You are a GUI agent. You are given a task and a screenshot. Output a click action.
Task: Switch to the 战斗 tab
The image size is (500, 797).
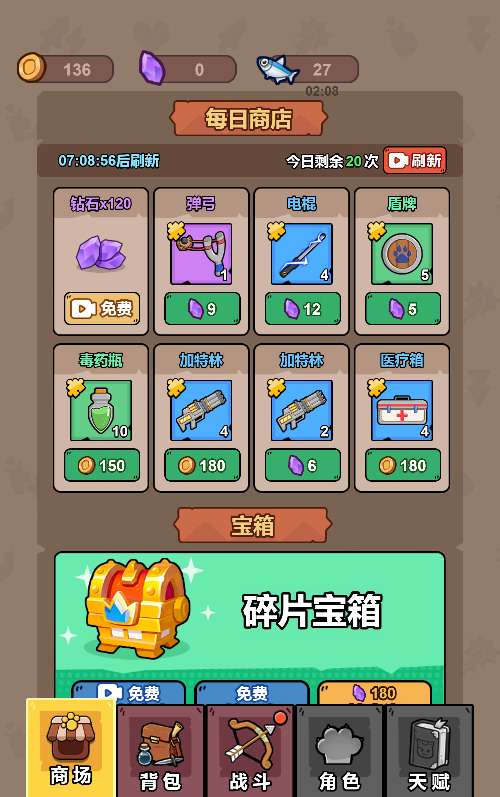[249, 750]
